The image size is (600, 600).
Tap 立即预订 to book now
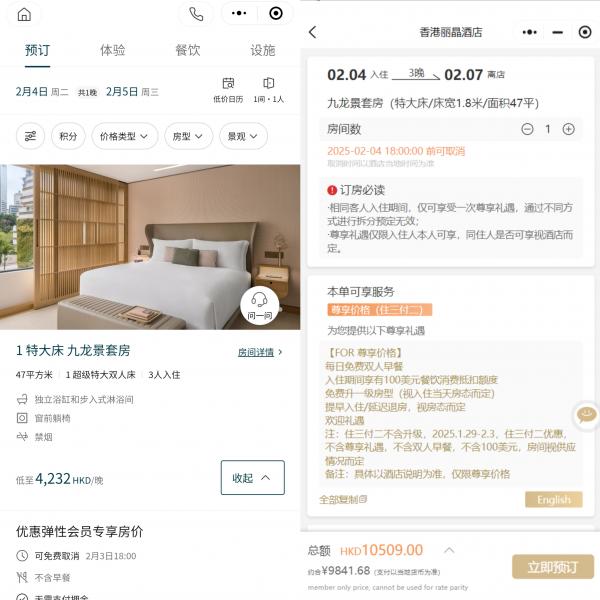click(553, 567)
